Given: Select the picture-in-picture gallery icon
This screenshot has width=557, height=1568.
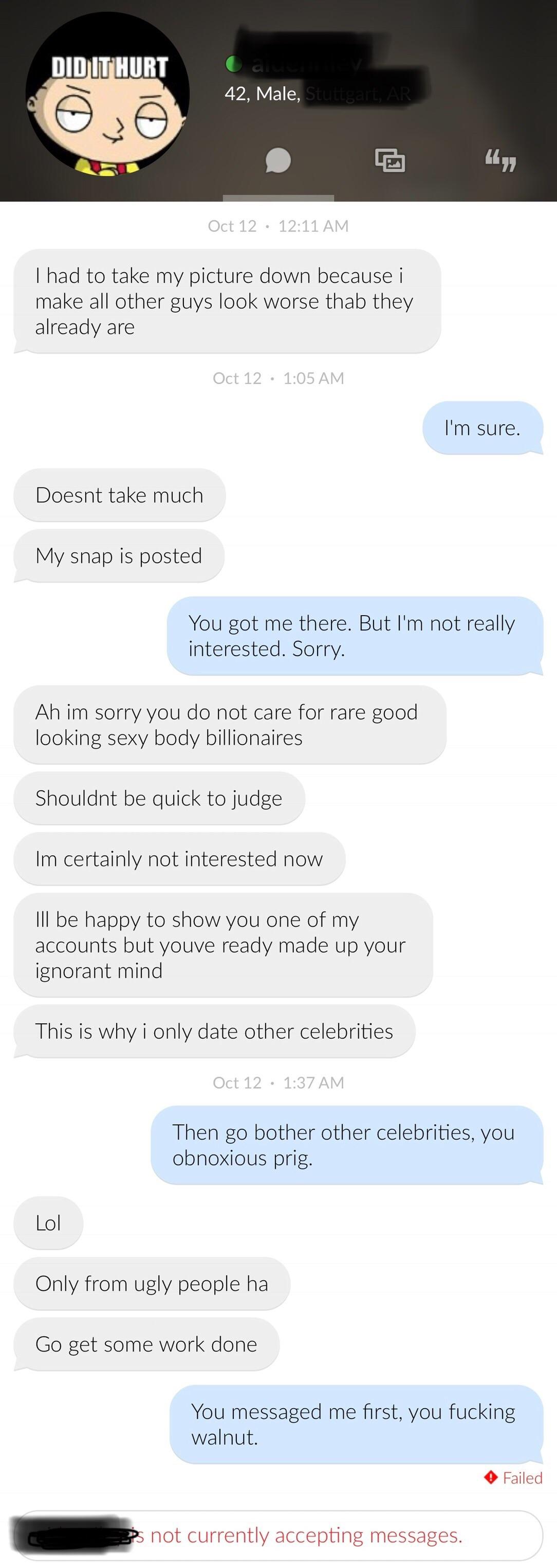Looking at the screenshot, I should [x=390, y=161].
